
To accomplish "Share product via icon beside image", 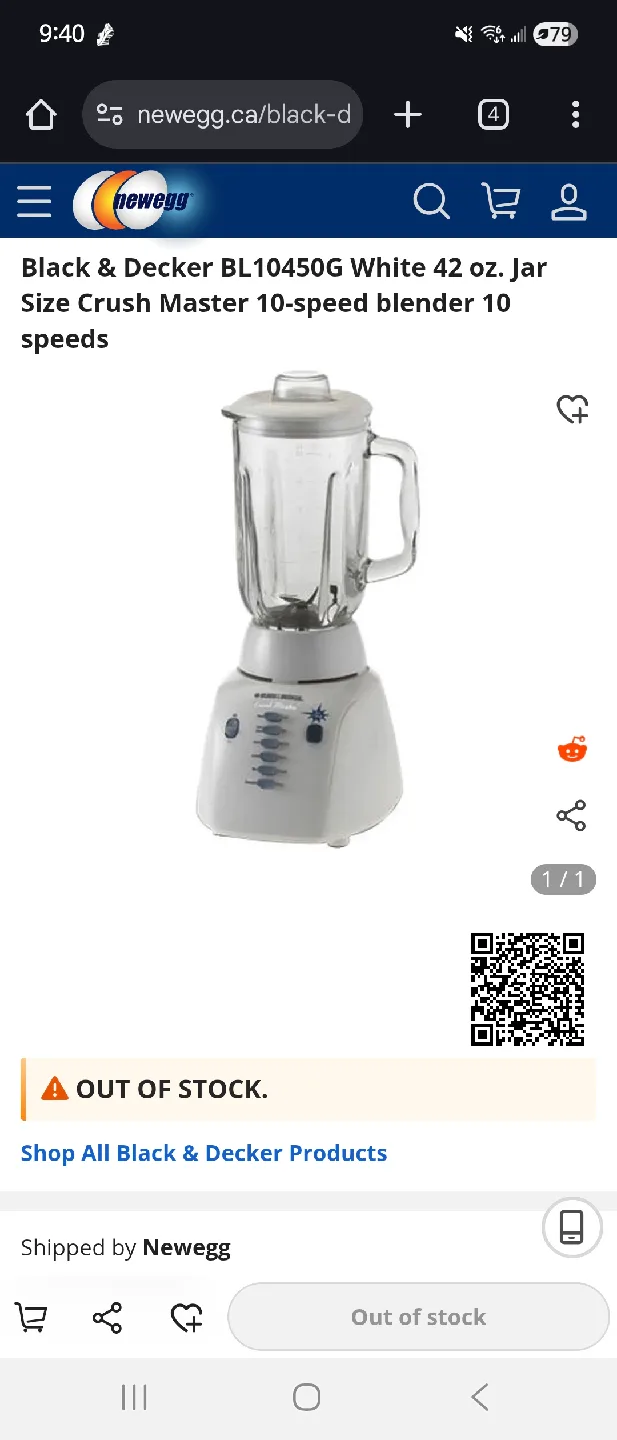I will click(x=571, y=816).
